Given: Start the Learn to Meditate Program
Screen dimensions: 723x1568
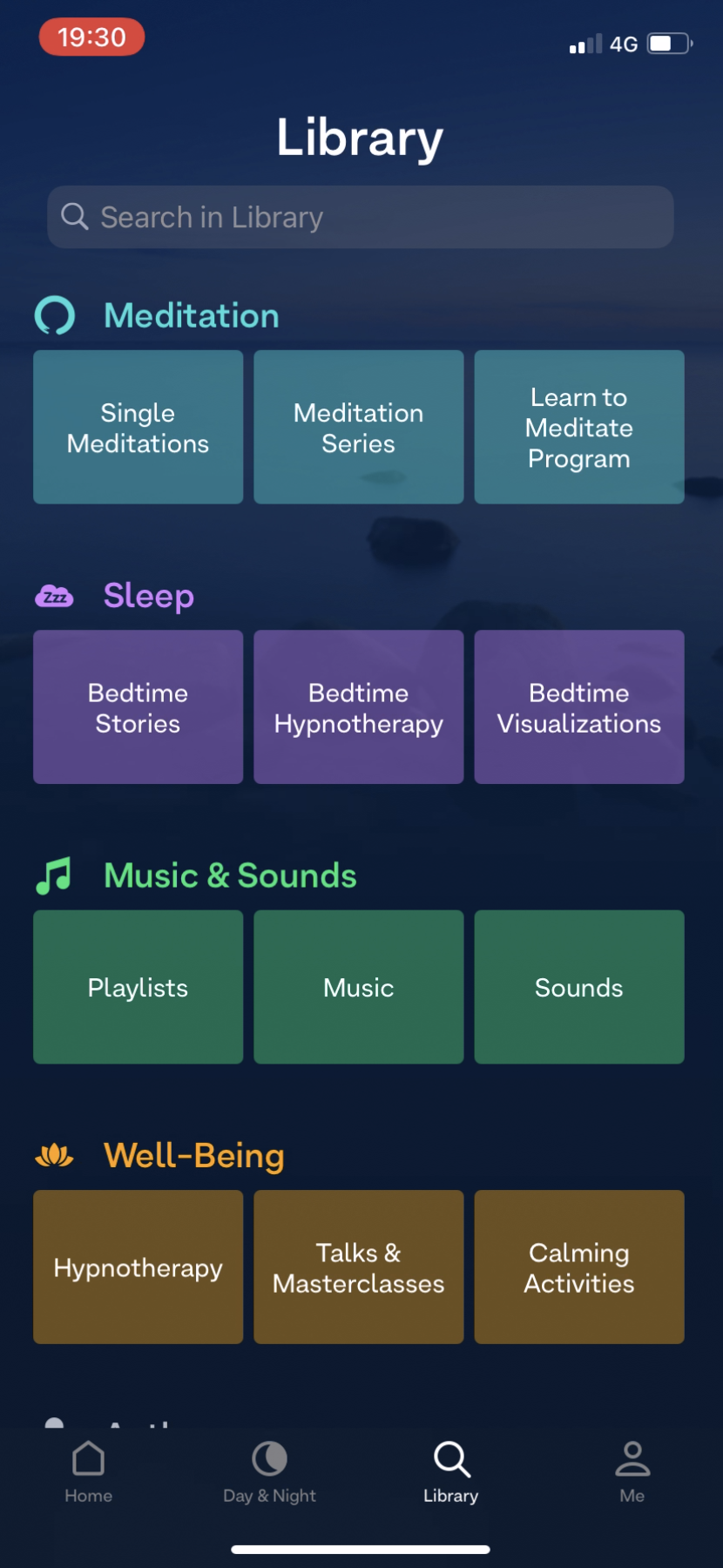Looking at the screenshot, I should (578, 427).
